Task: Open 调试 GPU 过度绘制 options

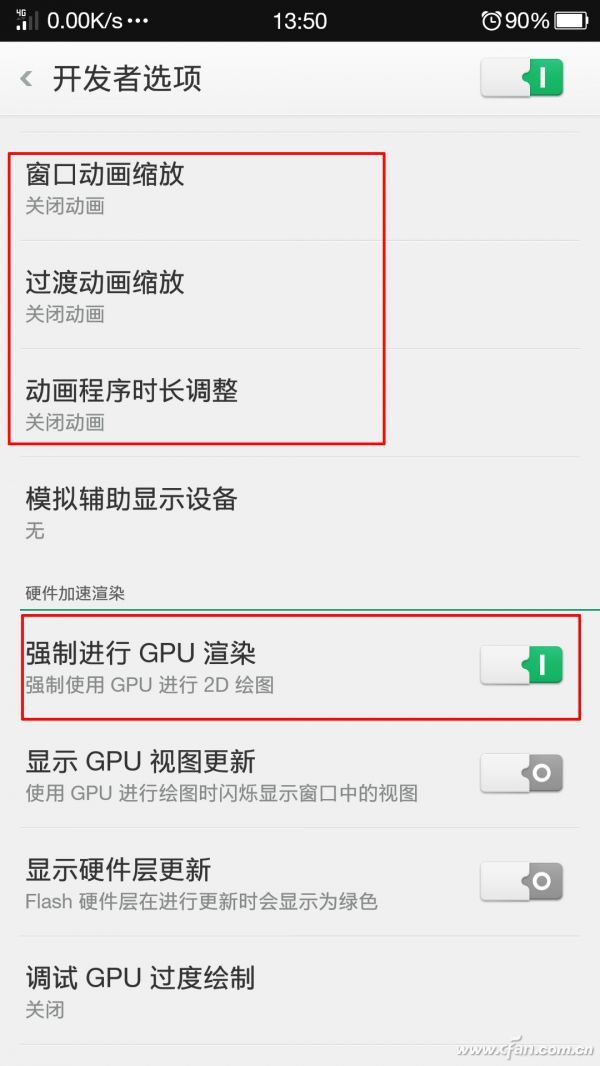Action: [x=300, y=990]
